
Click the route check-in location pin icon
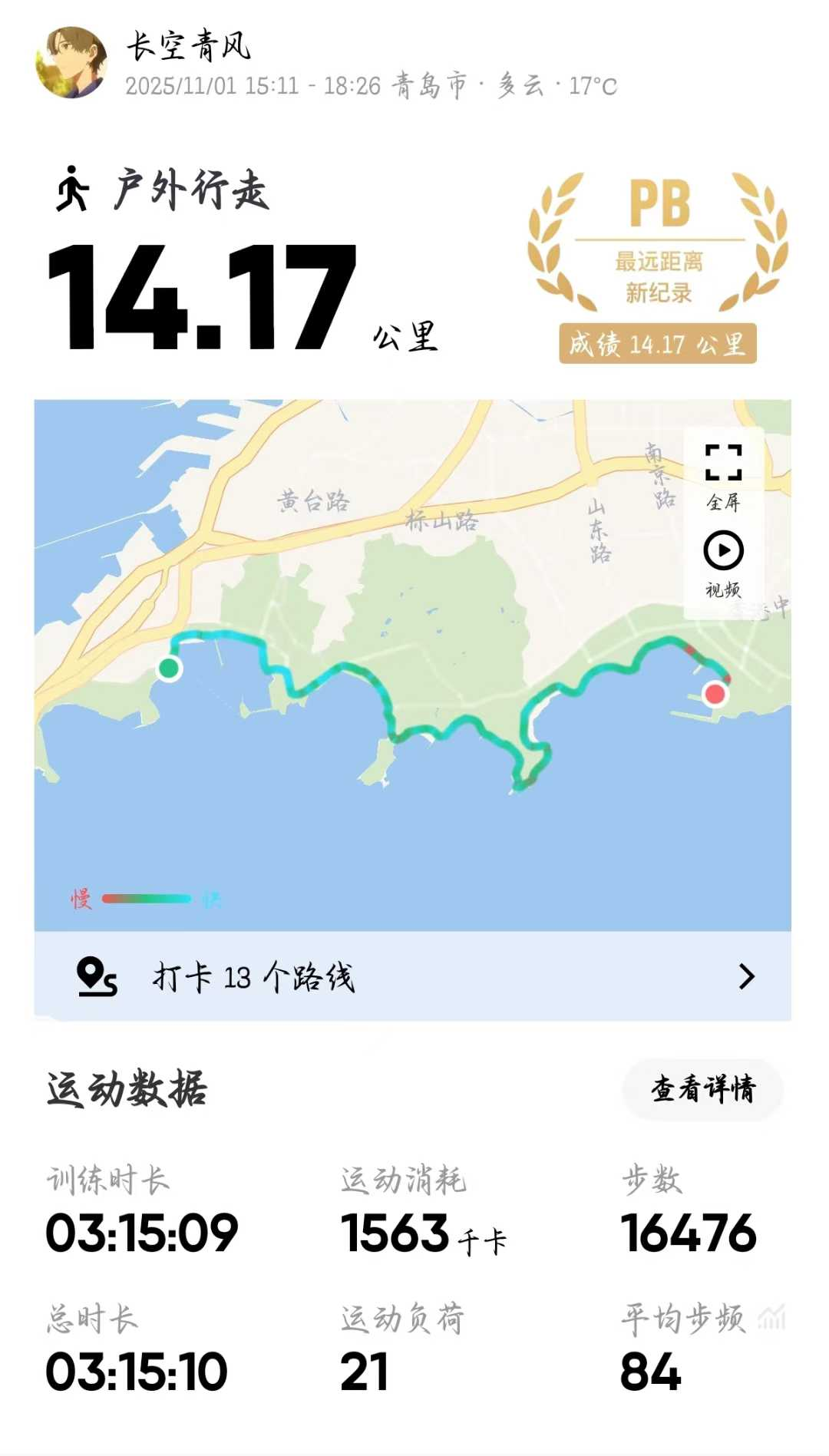(x=94, y=976)
